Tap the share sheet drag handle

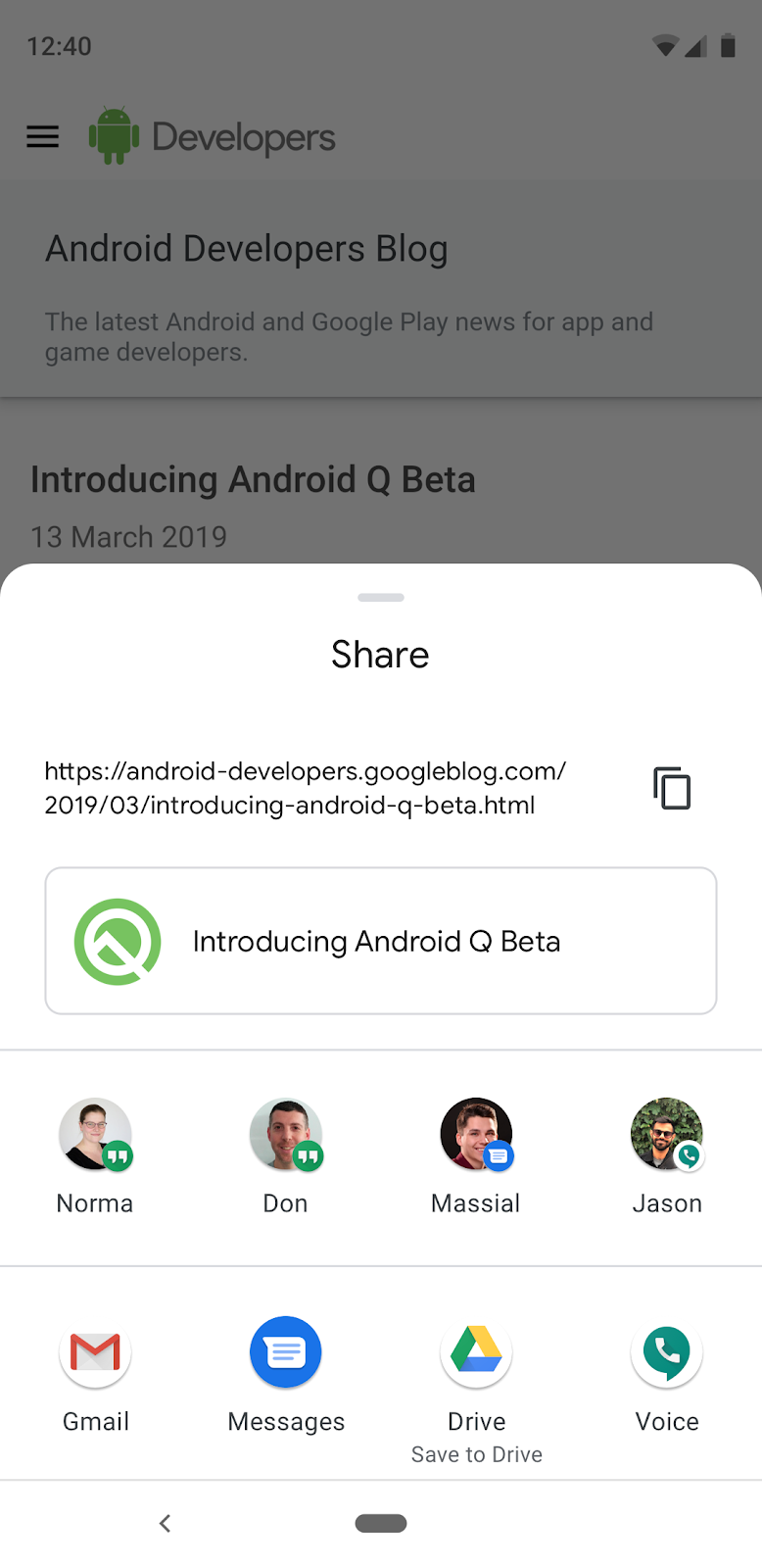pyautogui.click(x=381, y=597)
